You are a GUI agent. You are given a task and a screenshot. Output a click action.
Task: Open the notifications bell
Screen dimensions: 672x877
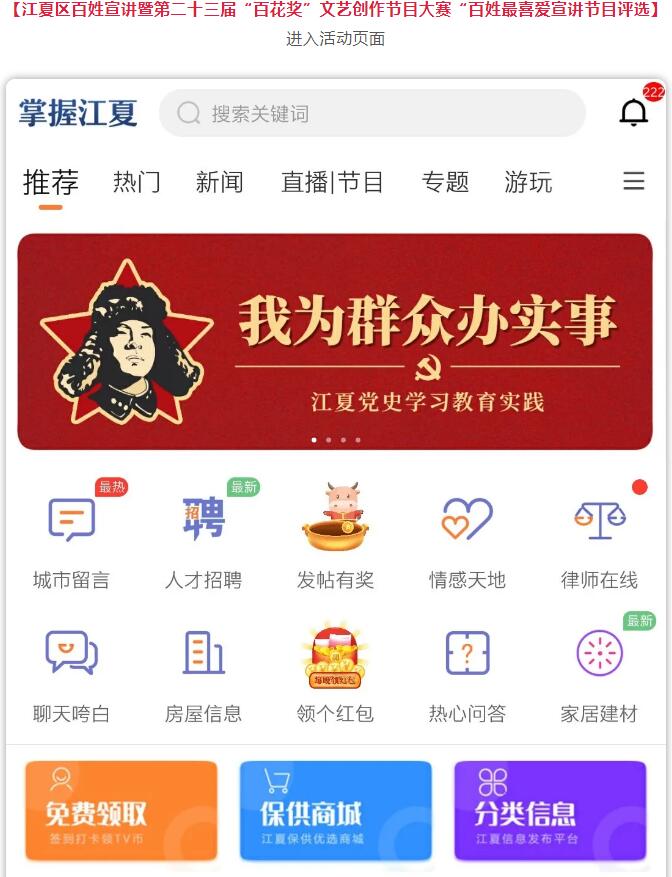pos(634,113)
